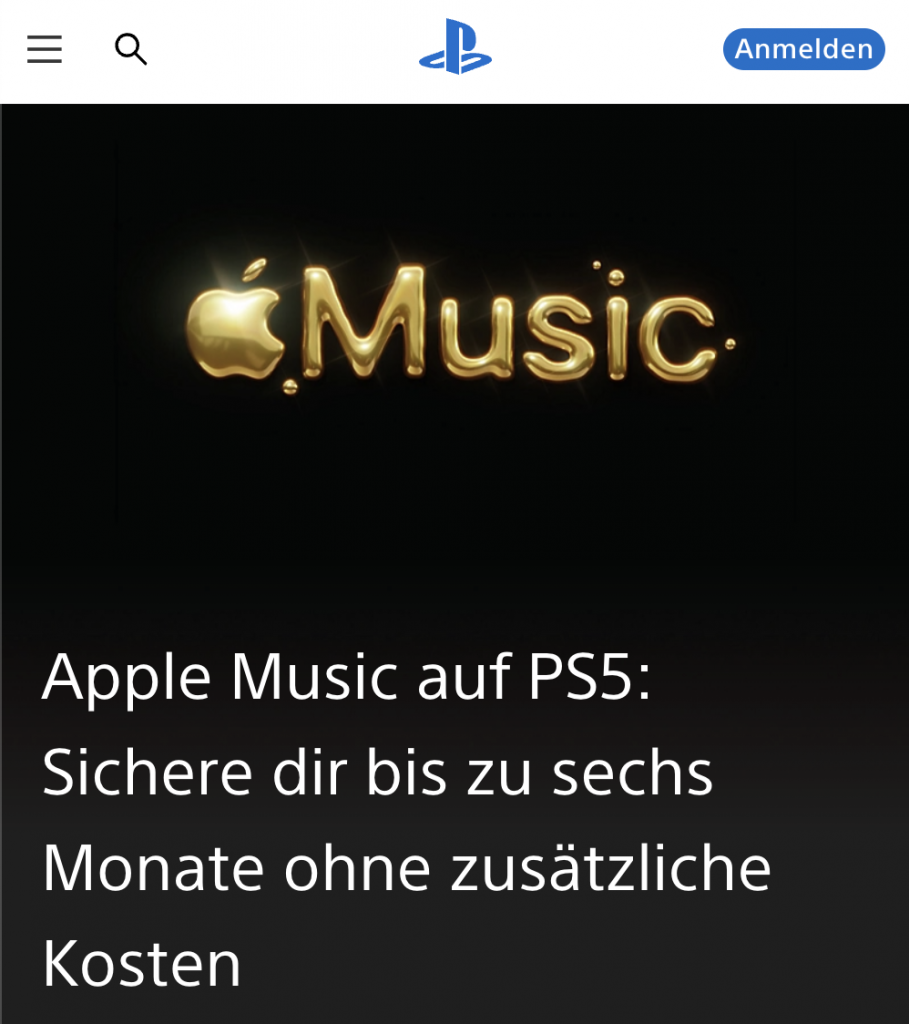Go to the PlayStation home logo

click(x=455, y=48)
